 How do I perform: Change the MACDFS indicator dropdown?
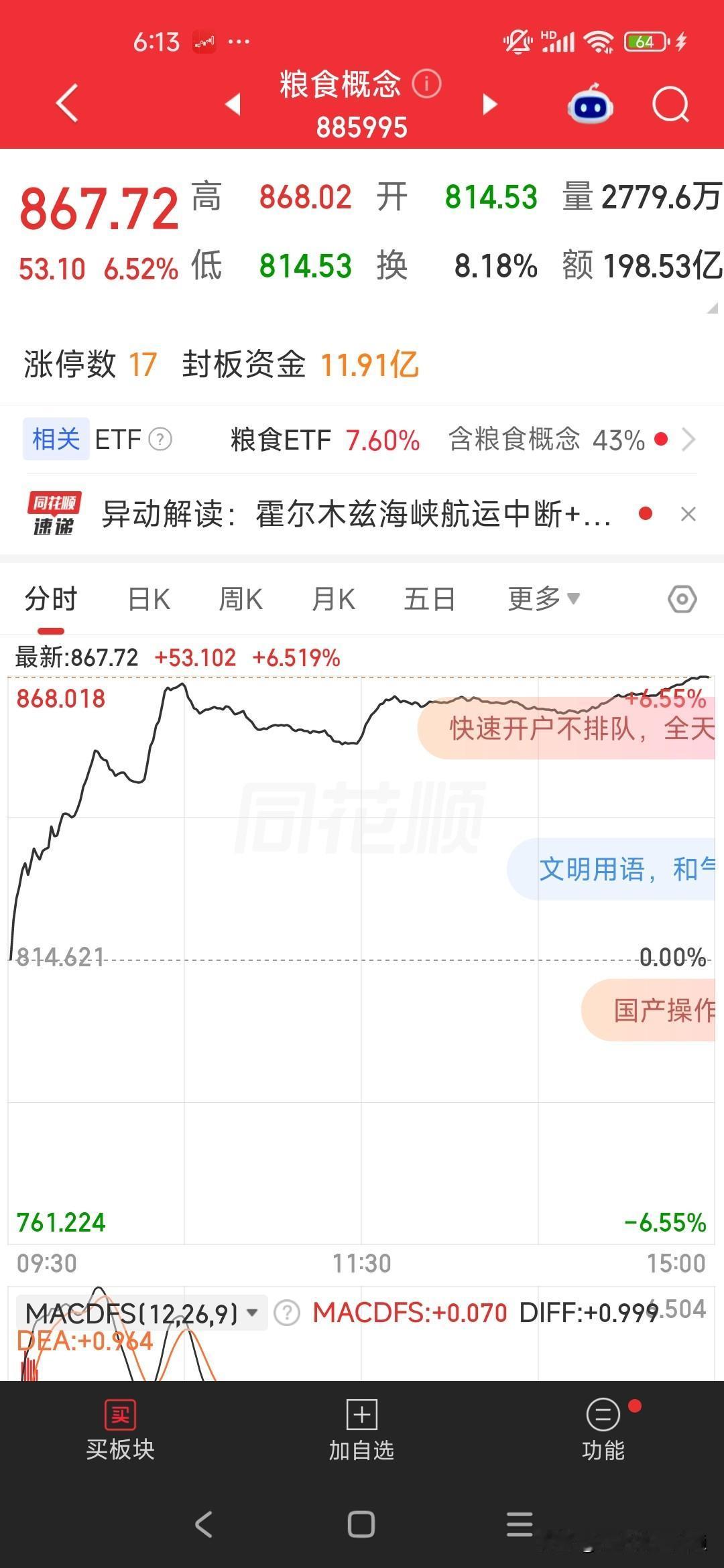142,1313
